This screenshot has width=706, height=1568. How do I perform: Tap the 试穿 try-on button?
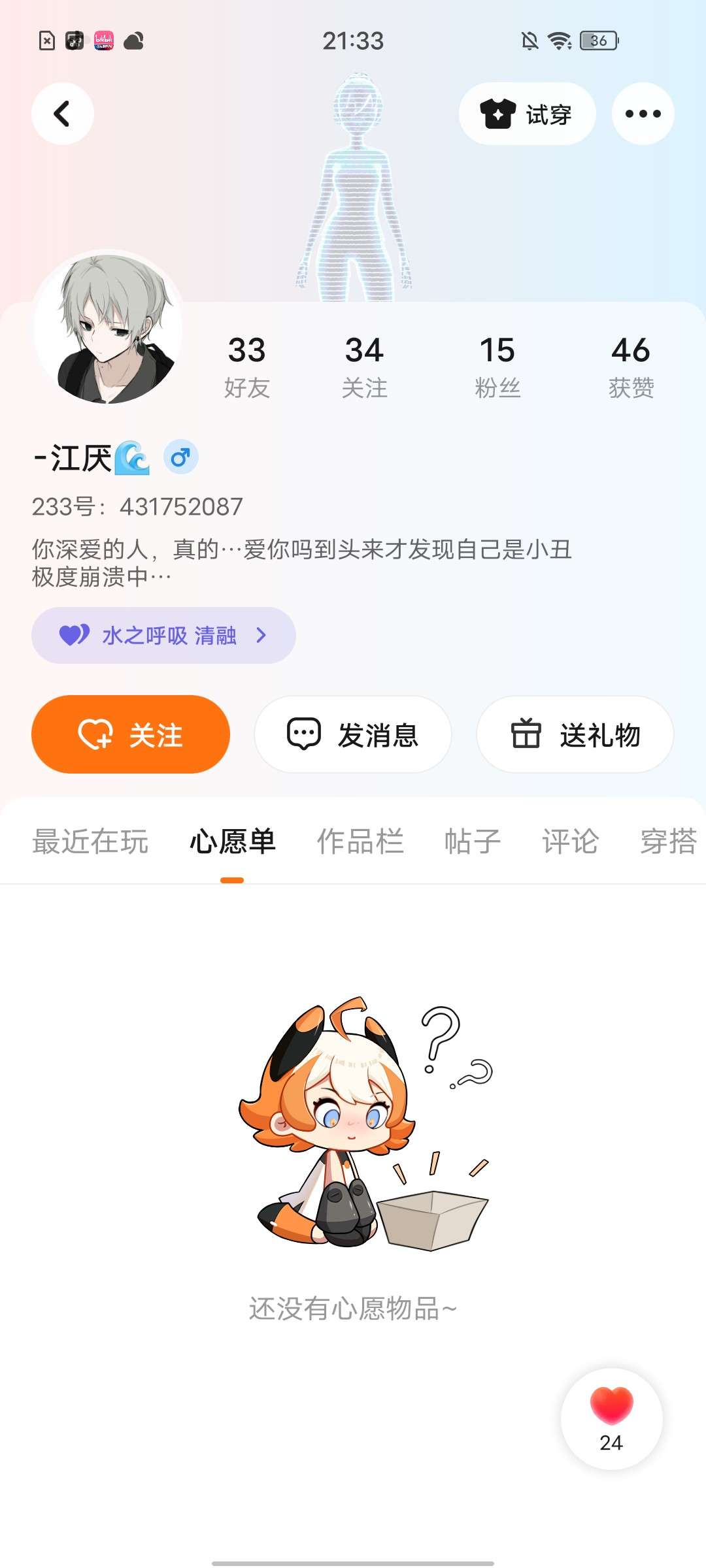(x=527, y=114)
